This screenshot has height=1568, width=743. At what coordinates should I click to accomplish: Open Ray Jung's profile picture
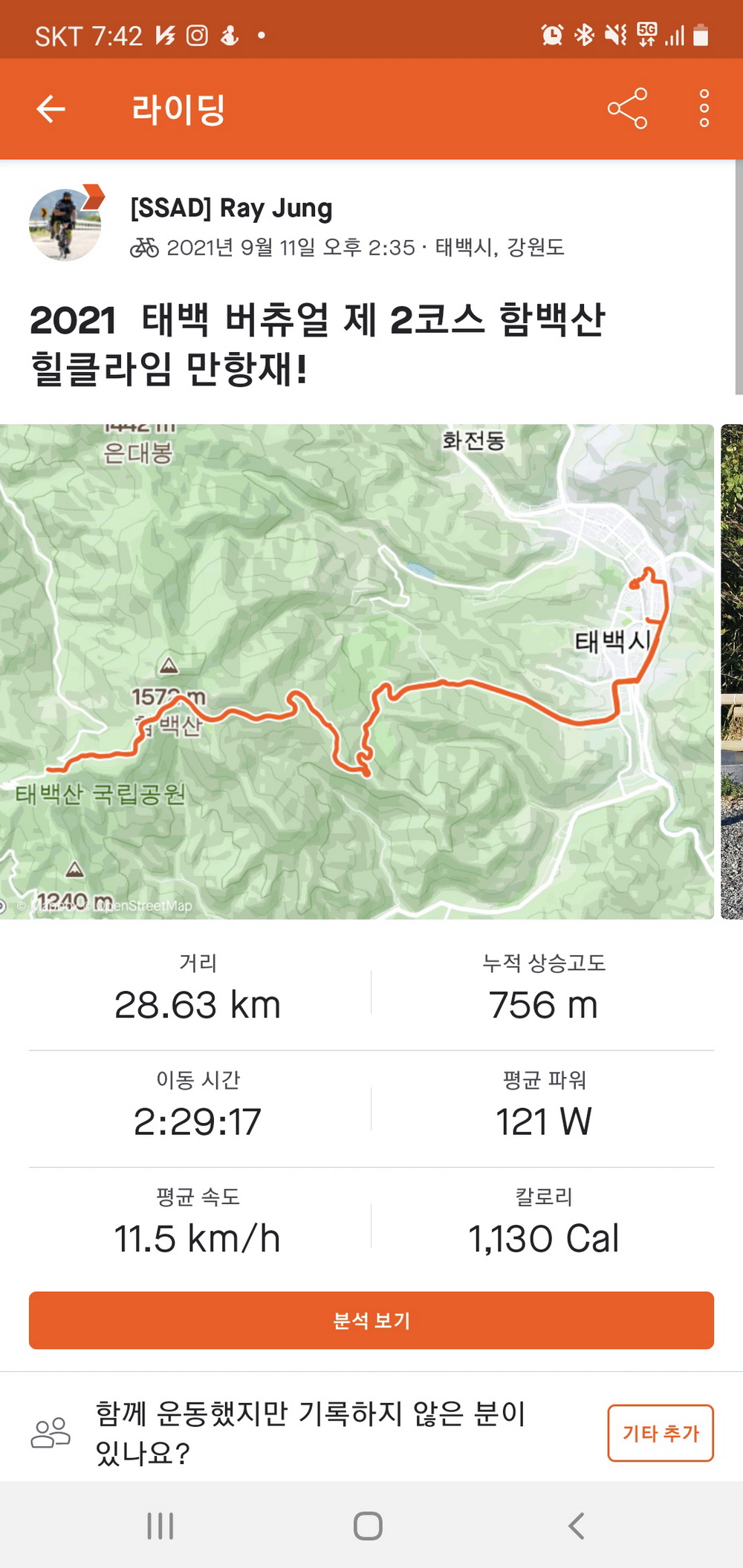[x=65, y=225]
